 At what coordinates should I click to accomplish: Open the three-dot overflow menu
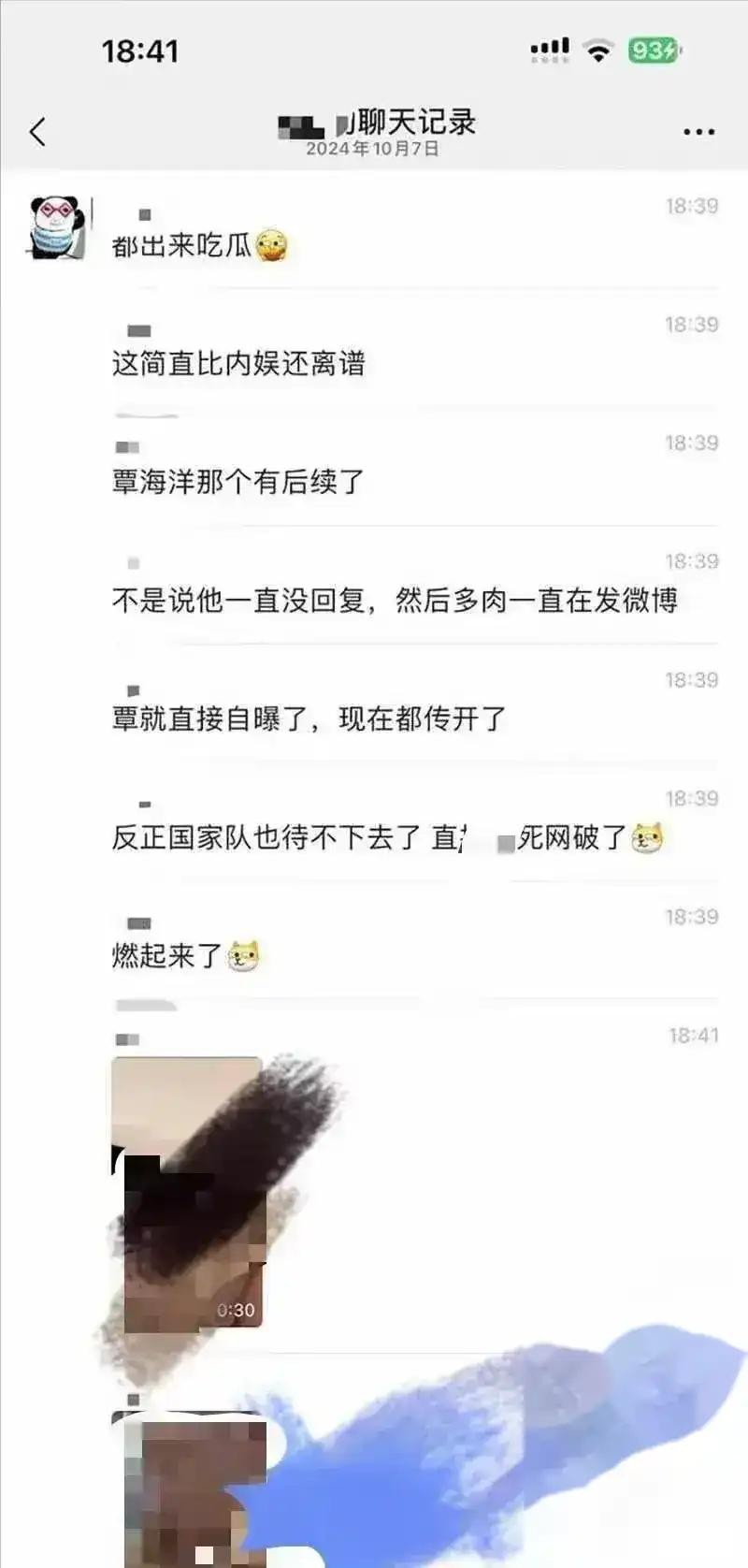tap(698, 132)
